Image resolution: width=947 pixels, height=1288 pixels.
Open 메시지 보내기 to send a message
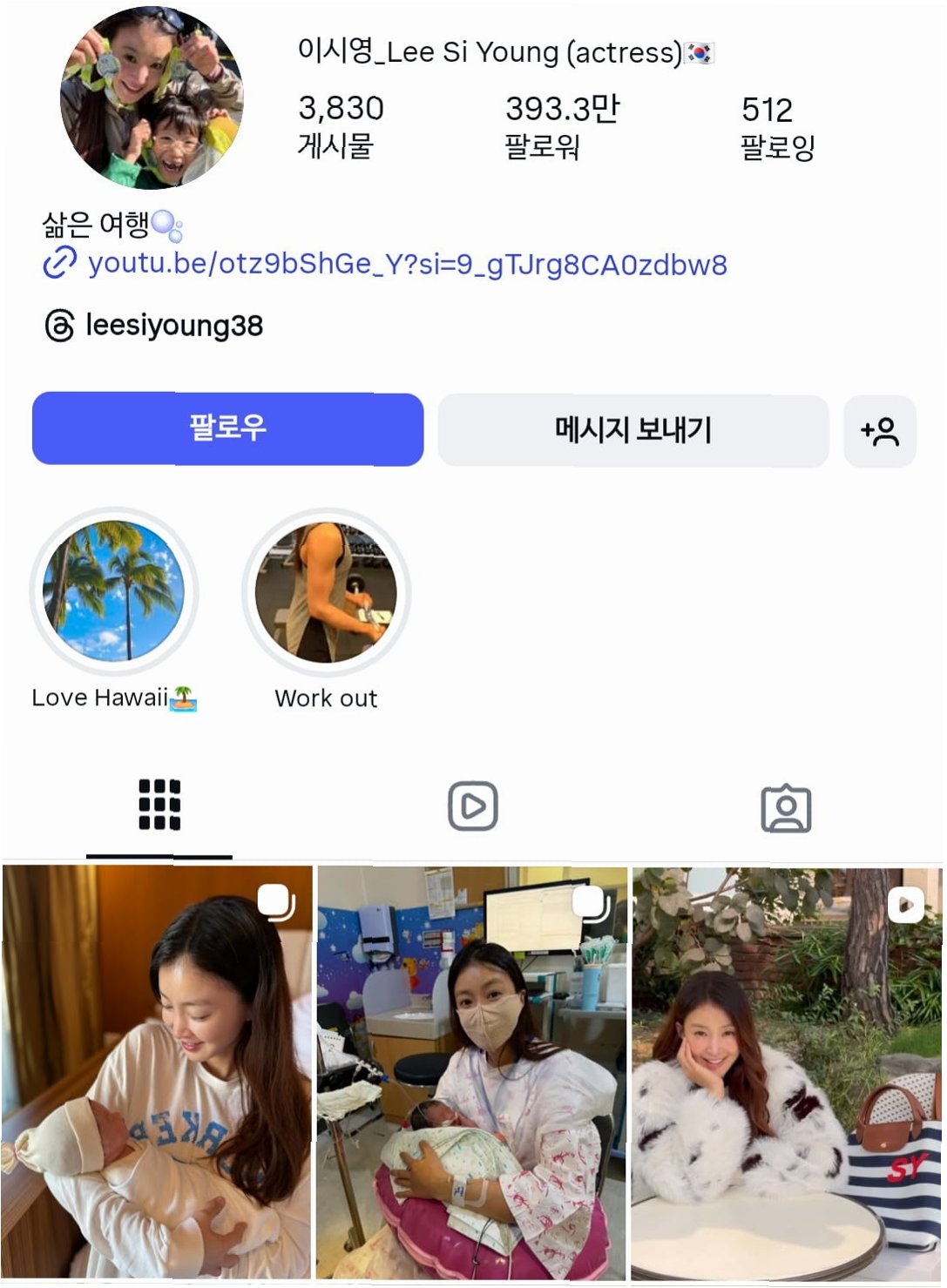(x=633, y=430)
